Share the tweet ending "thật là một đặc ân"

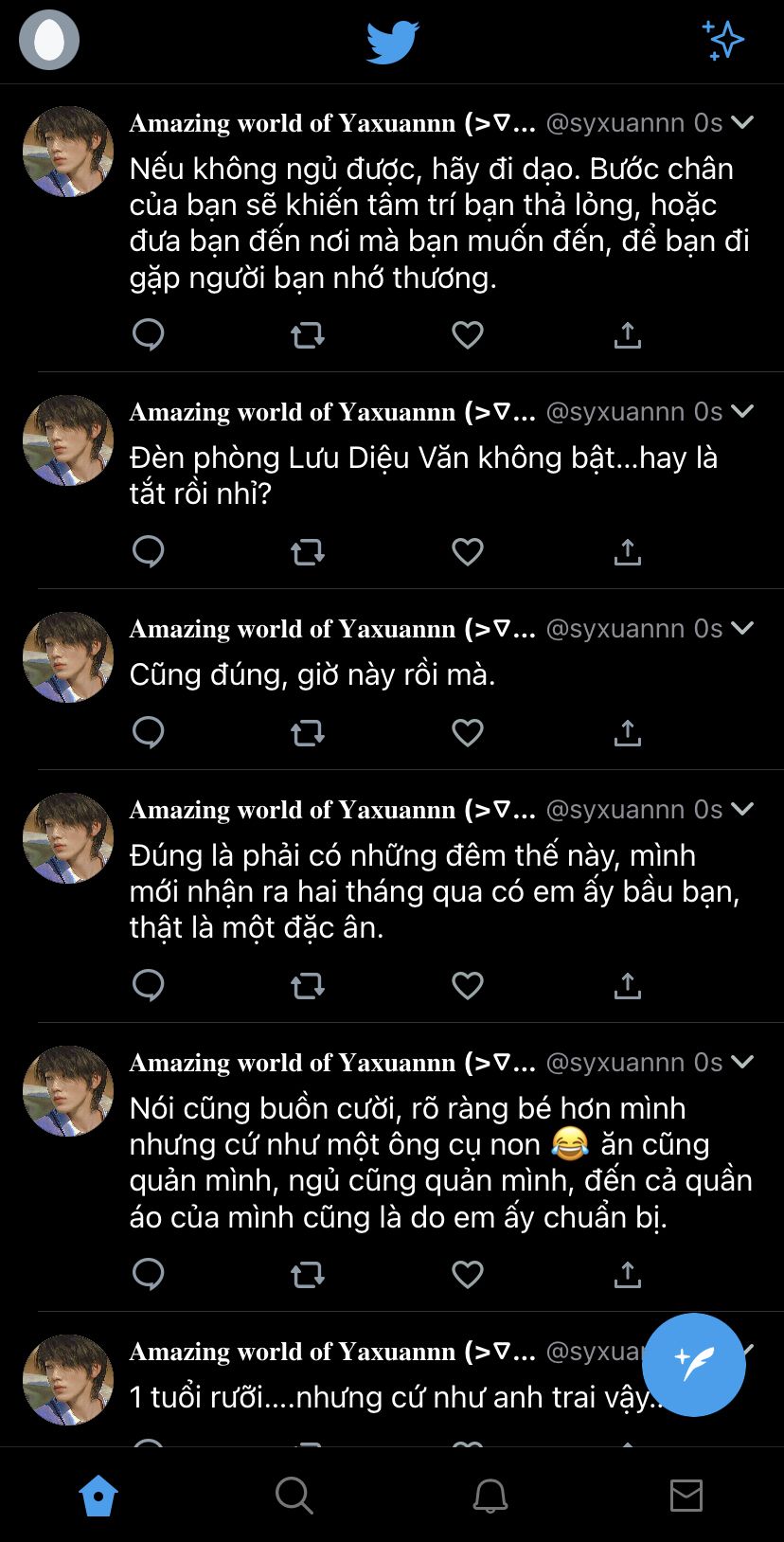coord(628,986)
